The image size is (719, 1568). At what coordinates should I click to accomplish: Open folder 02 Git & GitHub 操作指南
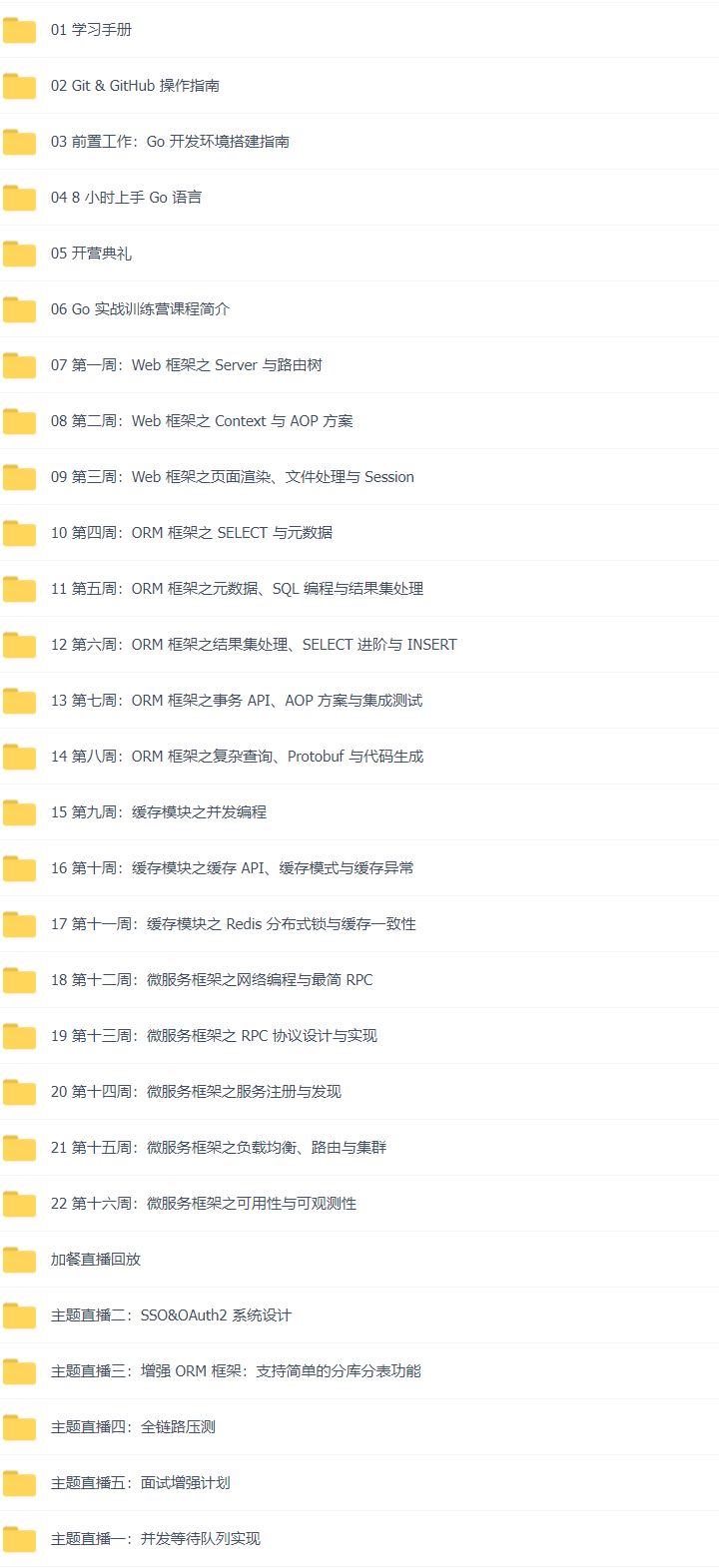[x=135, y=86]
